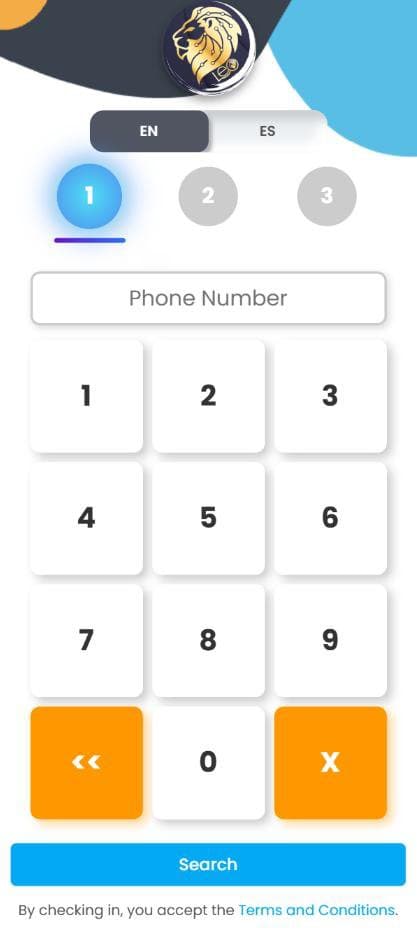Tap keypad digit 5

[x=208, y=518]
